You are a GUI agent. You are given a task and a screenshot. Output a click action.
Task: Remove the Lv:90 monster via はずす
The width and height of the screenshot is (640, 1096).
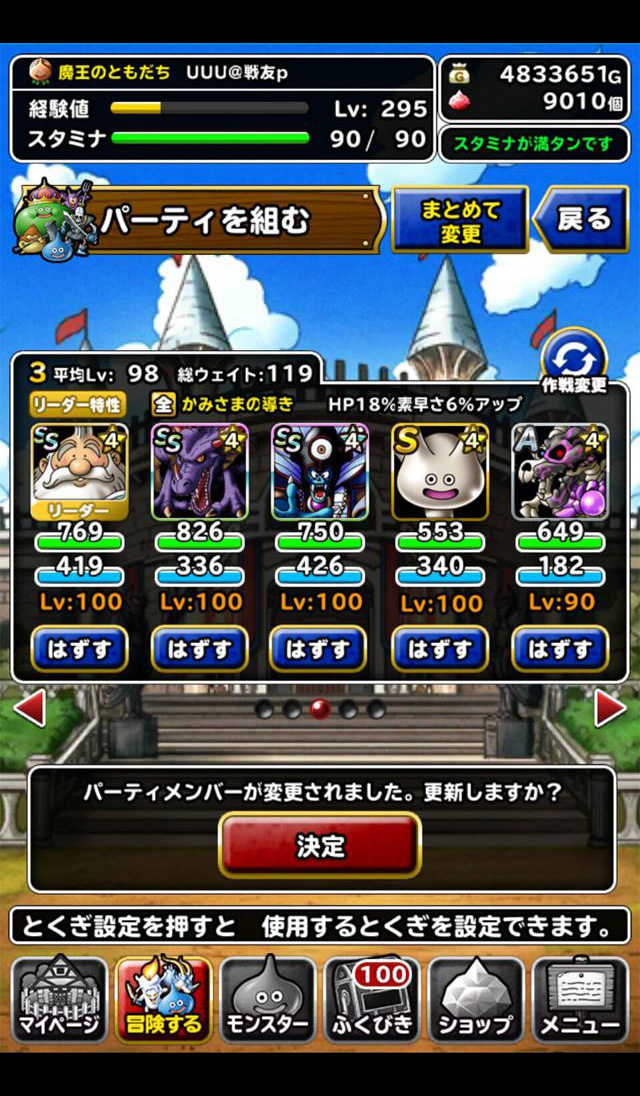[x=560, y=649]
